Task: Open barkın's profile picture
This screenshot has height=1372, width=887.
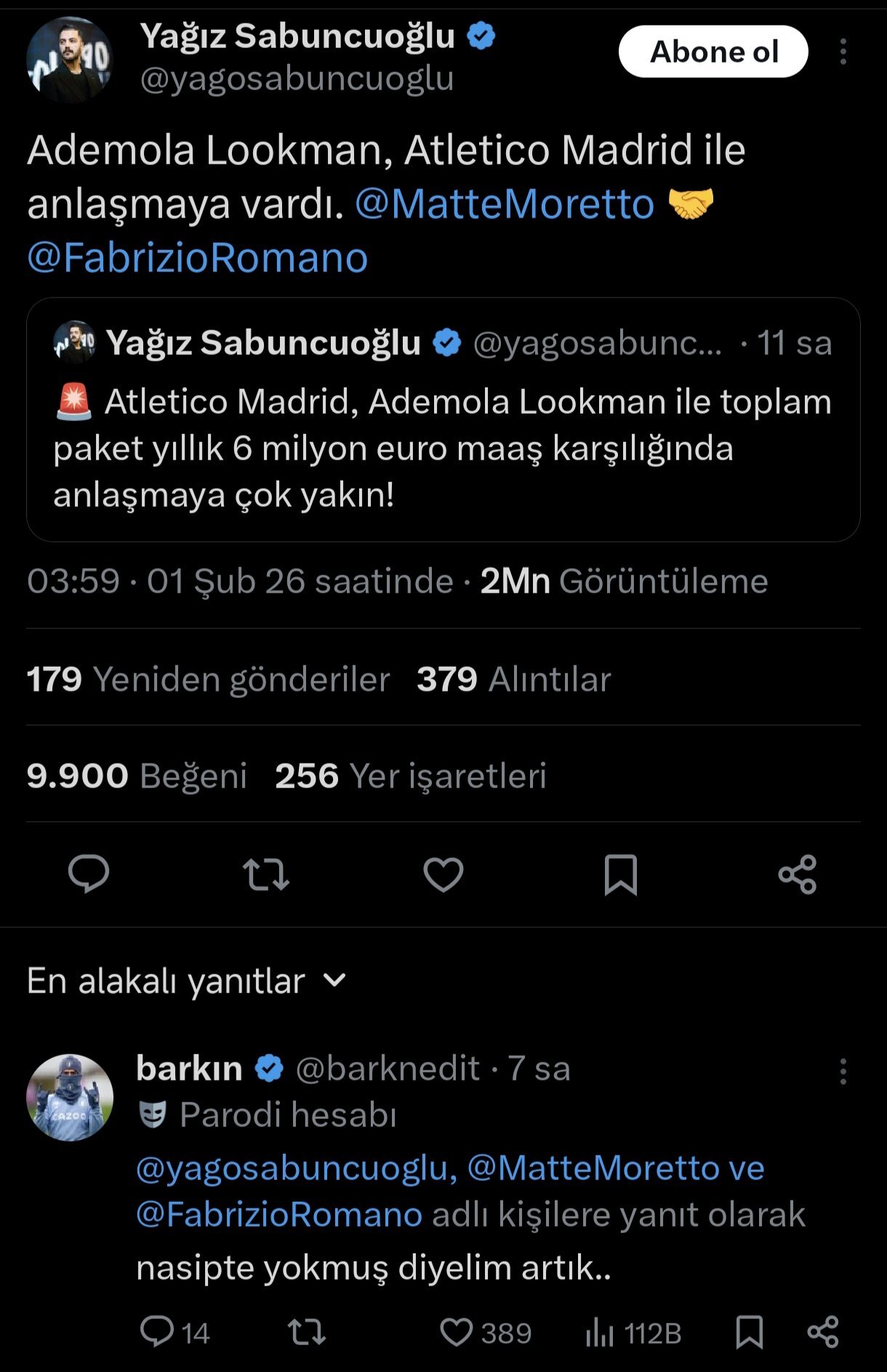Action: (70, 1097)
